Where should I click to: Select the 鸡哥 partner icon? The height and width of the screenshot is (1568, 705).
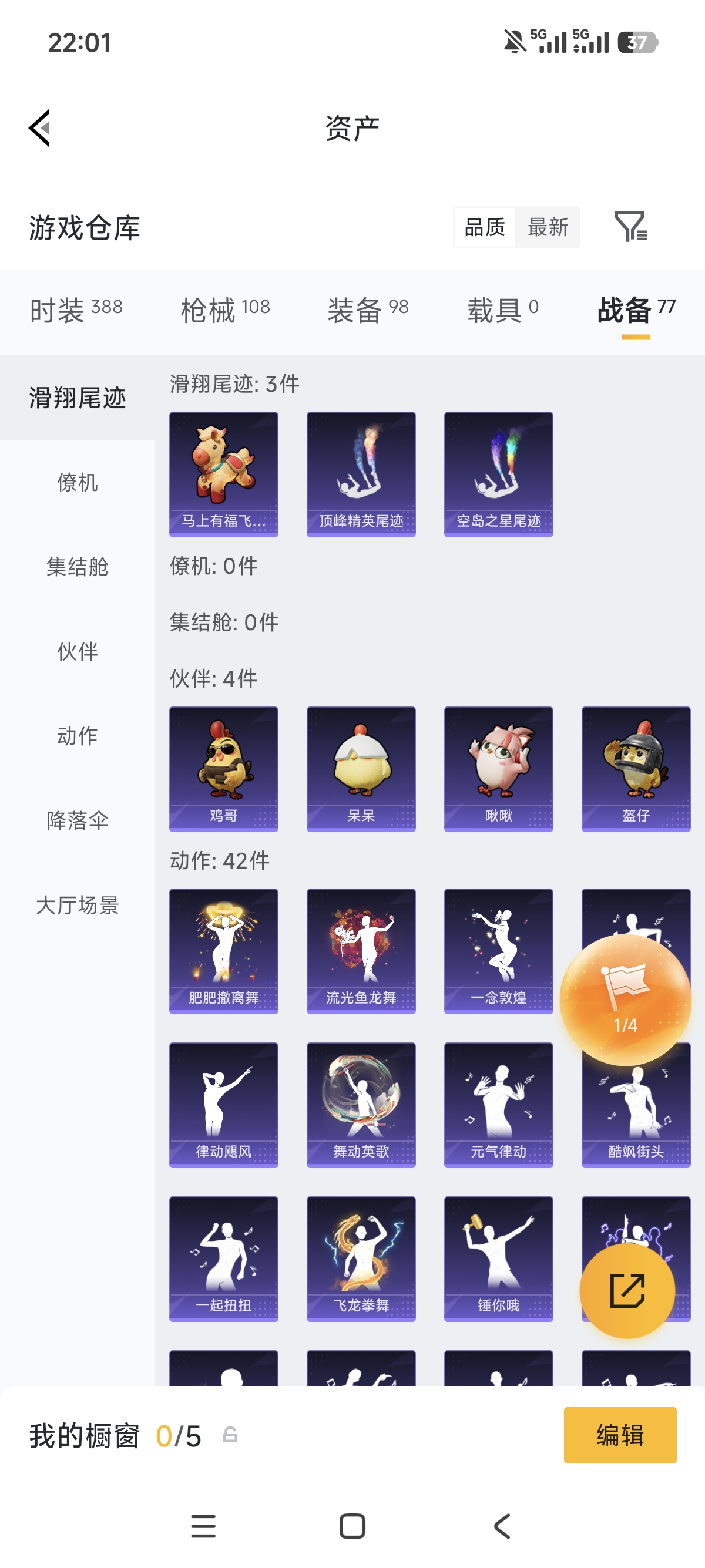point(223,767)
